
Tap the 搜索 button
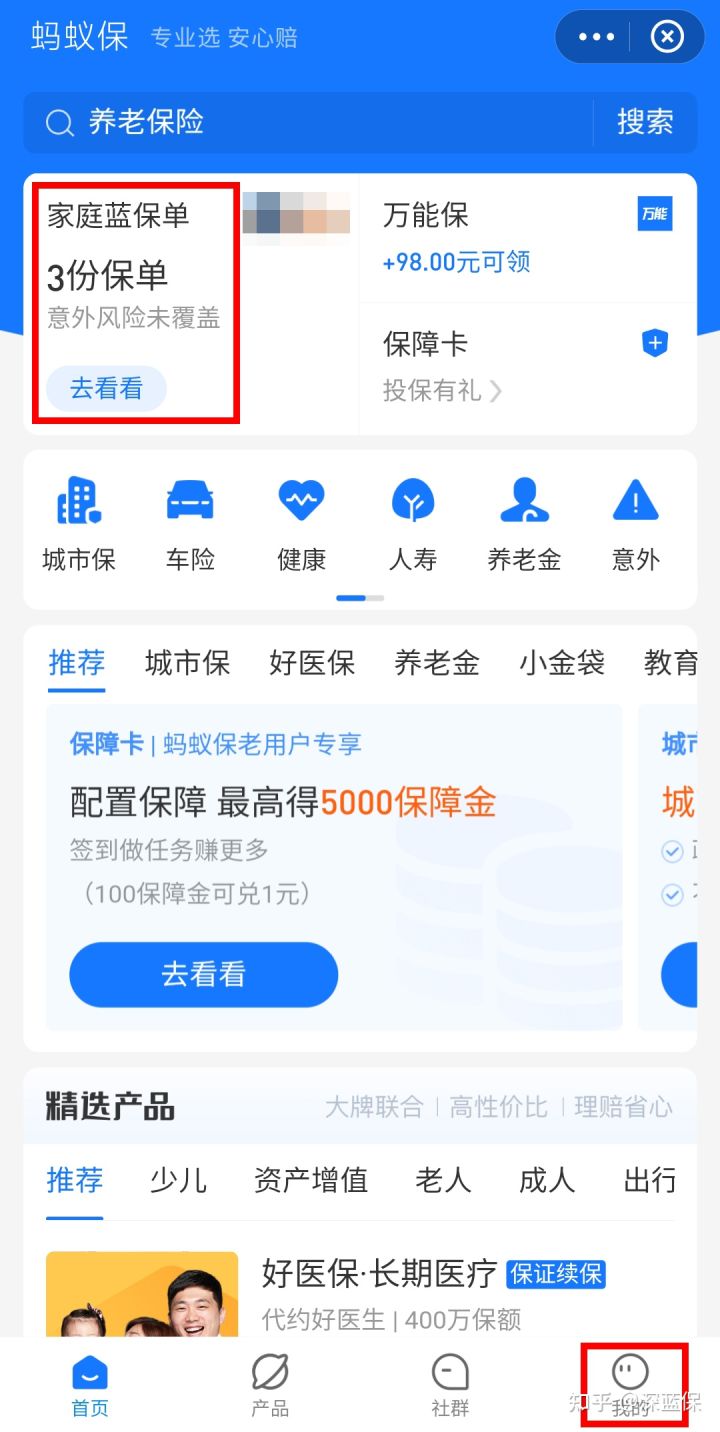point(645,122)
